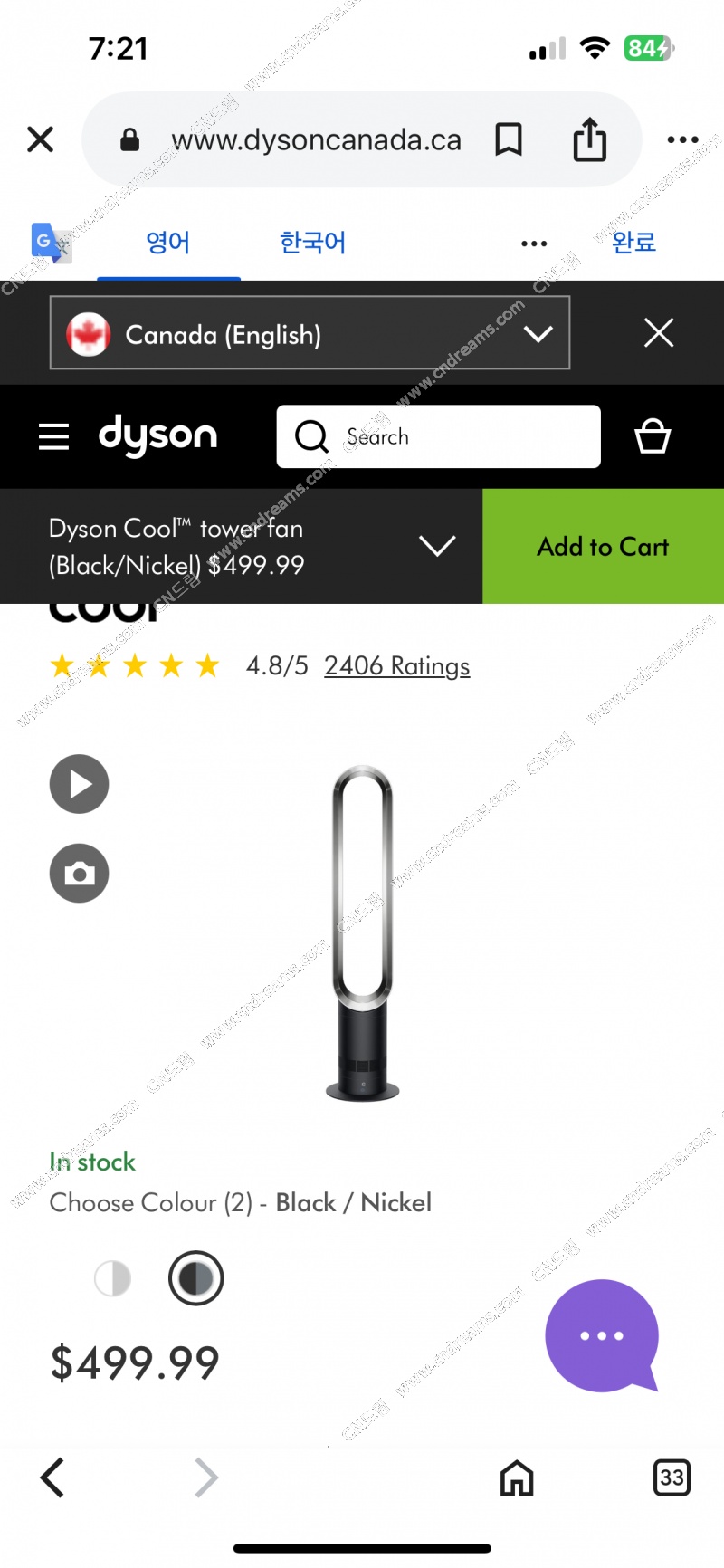Screen dimensions: 724x1568
Task: Dismiss the region selector banner
Action: [659, 333]
